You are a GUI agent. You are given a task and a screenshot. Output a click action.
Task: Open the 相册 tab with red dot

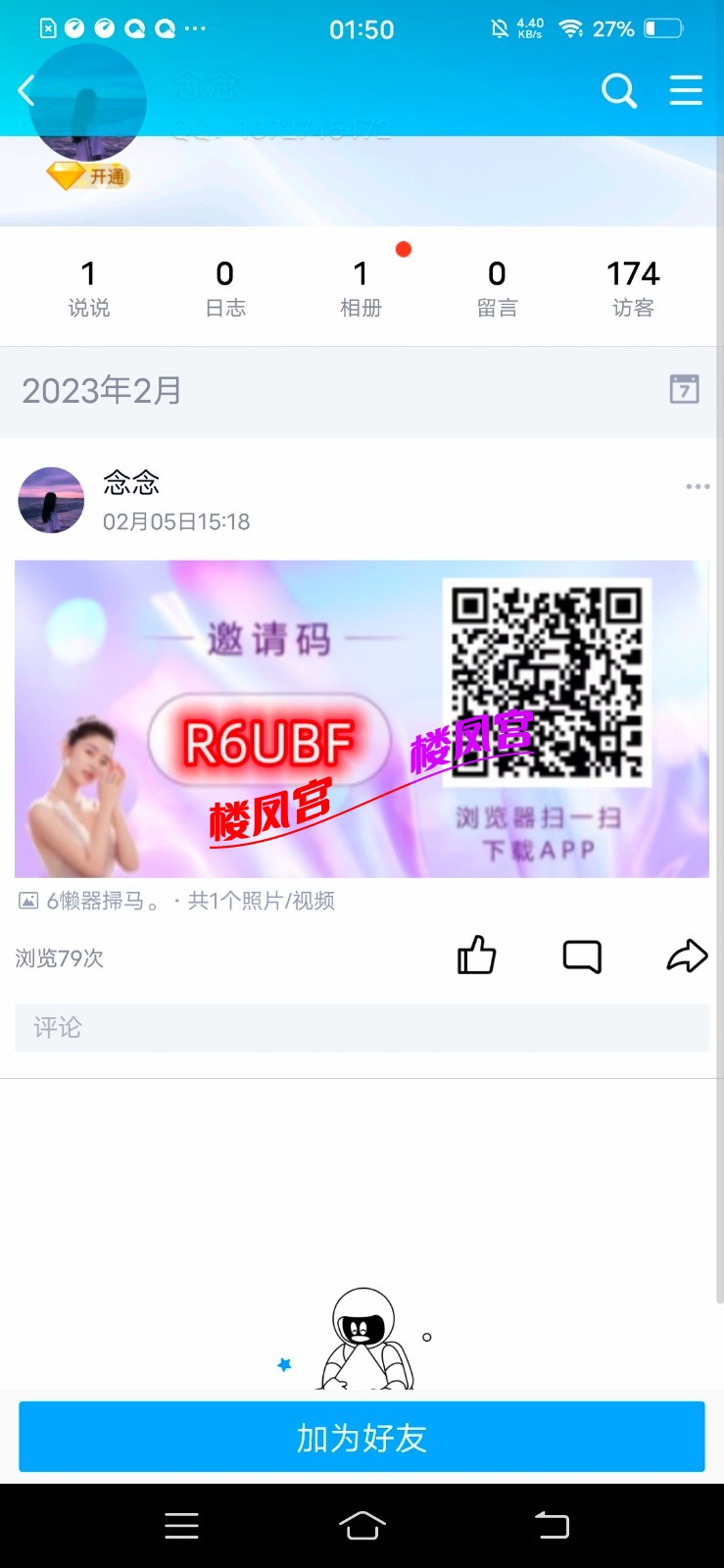pyautogui.click(x=361, y=286)
